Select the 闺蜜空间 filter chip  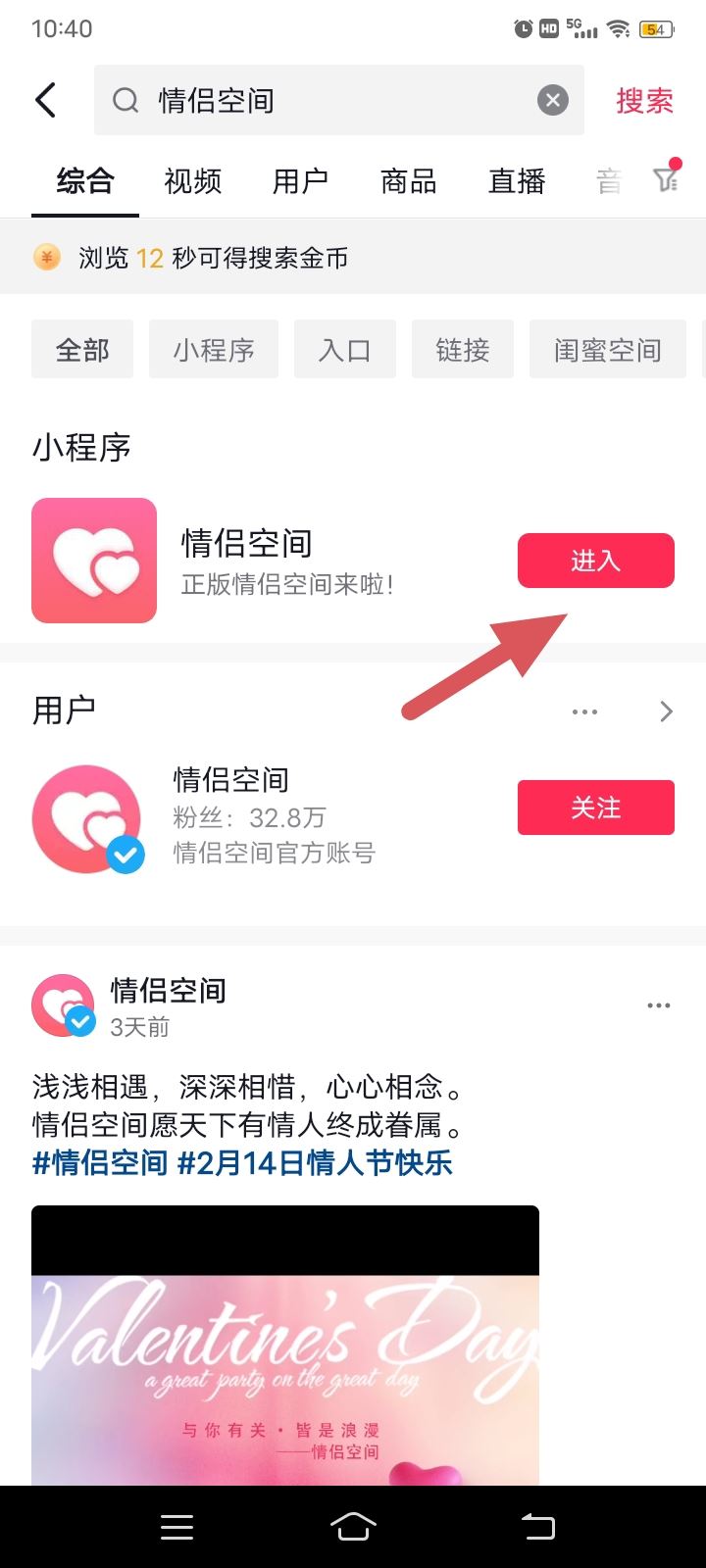coord(607,349)
